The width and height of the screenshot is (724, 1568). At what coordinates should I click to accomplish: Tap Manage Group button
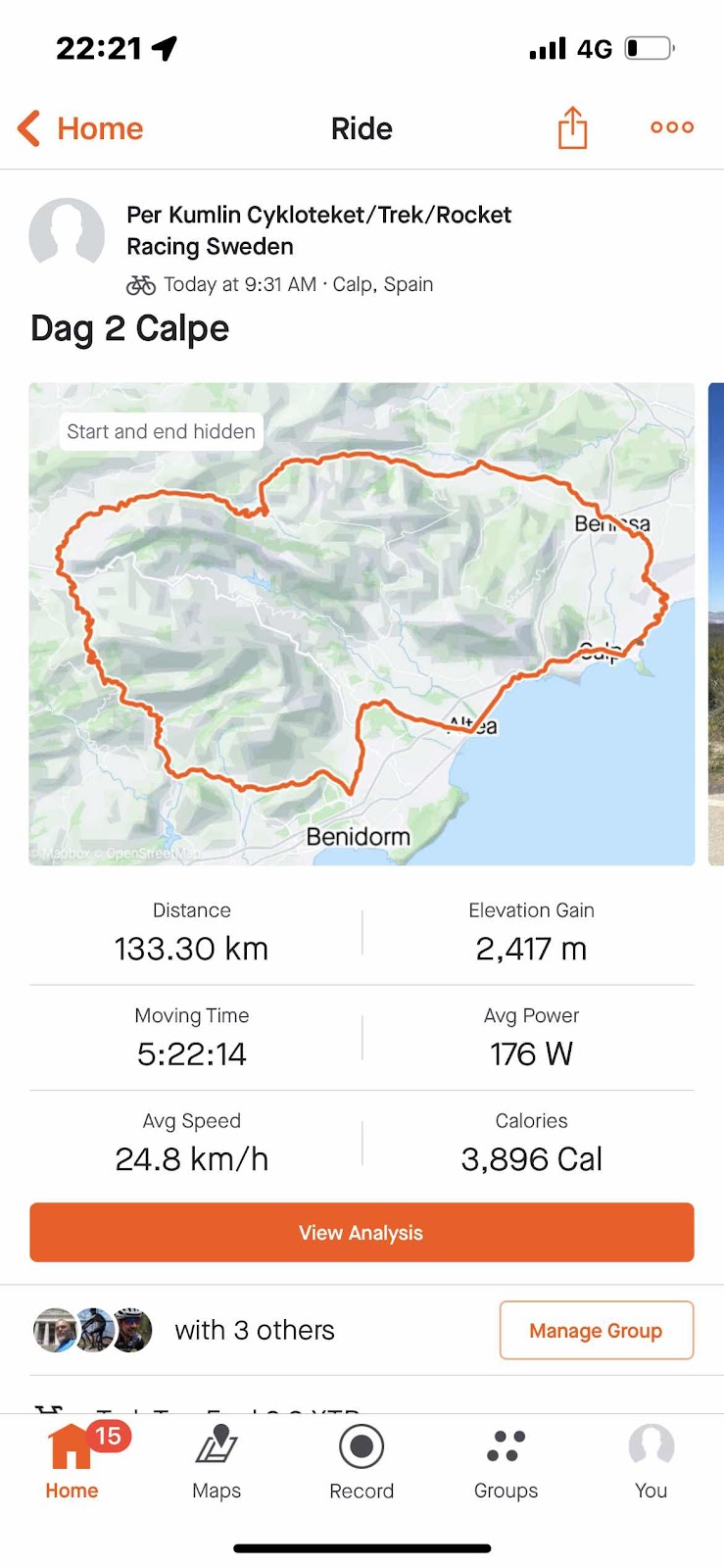(x=596, y=1330)
